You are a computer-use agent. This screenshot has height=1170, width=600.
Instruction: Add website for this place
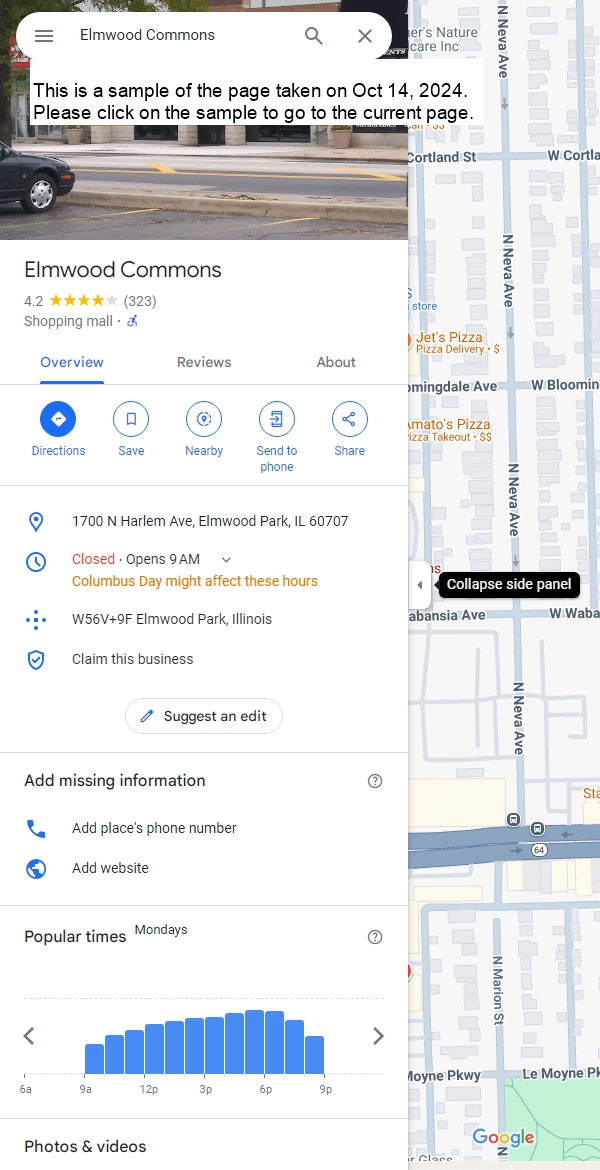110,868
